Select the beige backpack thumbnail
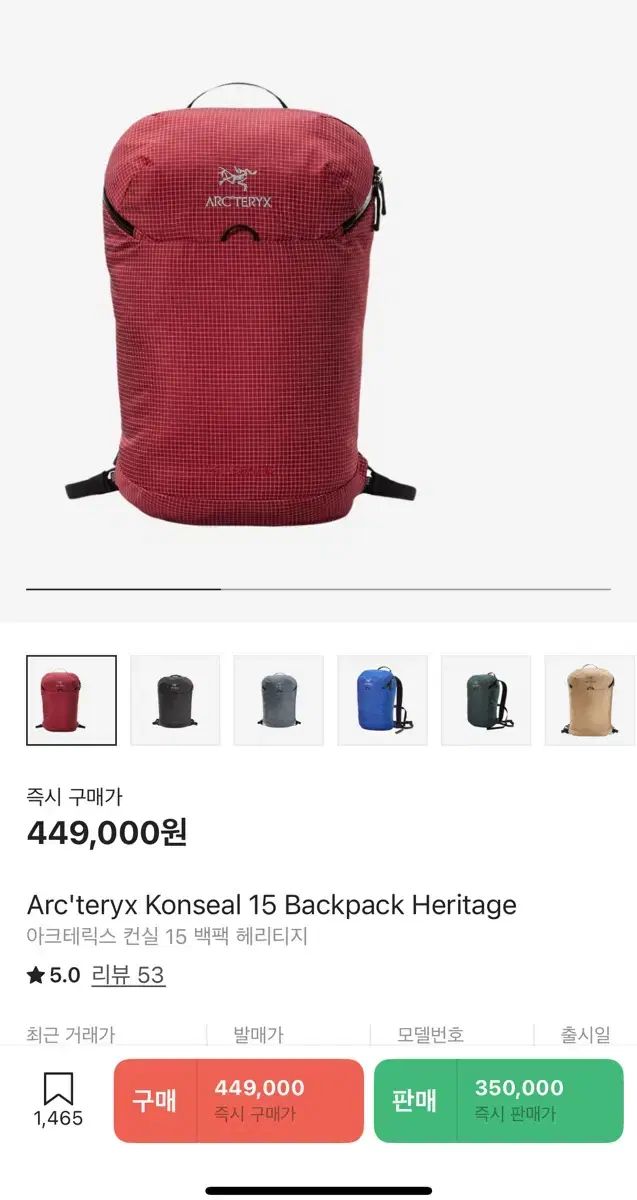Viewport: 637px width, 1200px height. pyautogui.click(x=590, y=700)
